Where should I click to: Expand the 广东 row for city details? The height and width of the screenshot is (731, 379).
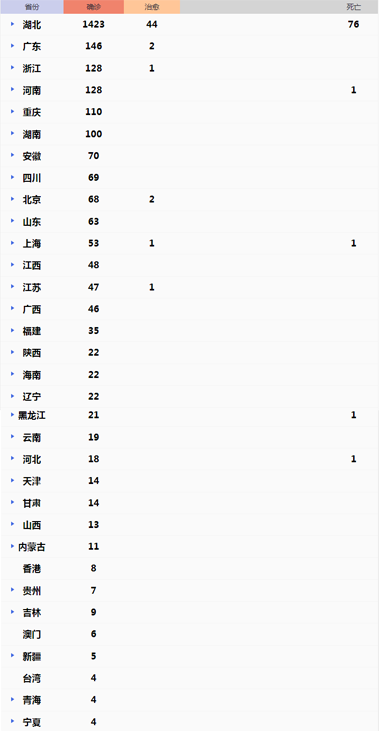pyautogui.click(x=13, y=46)
